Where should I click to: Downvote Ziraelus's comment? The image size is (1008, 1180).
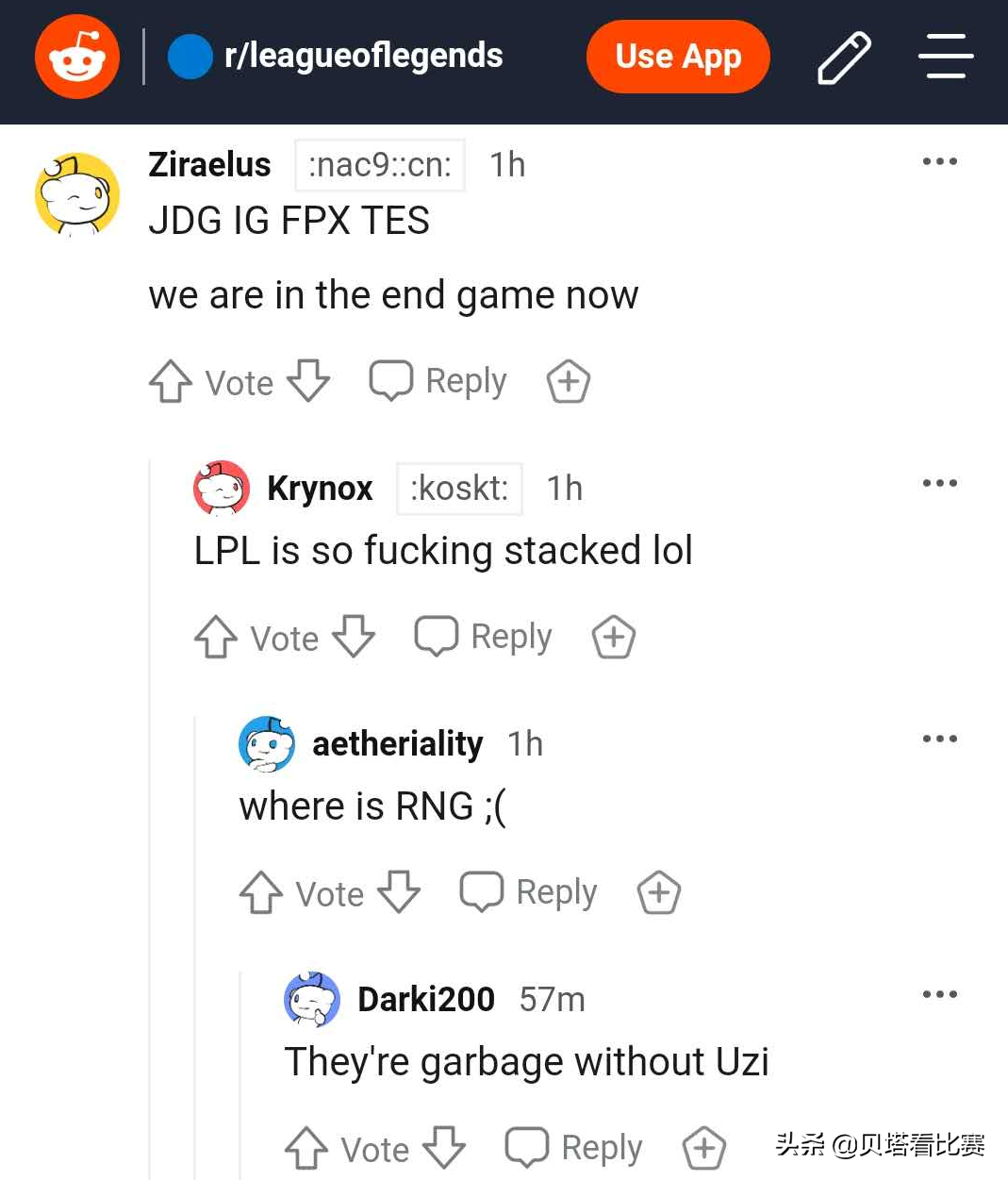[308, 381]
